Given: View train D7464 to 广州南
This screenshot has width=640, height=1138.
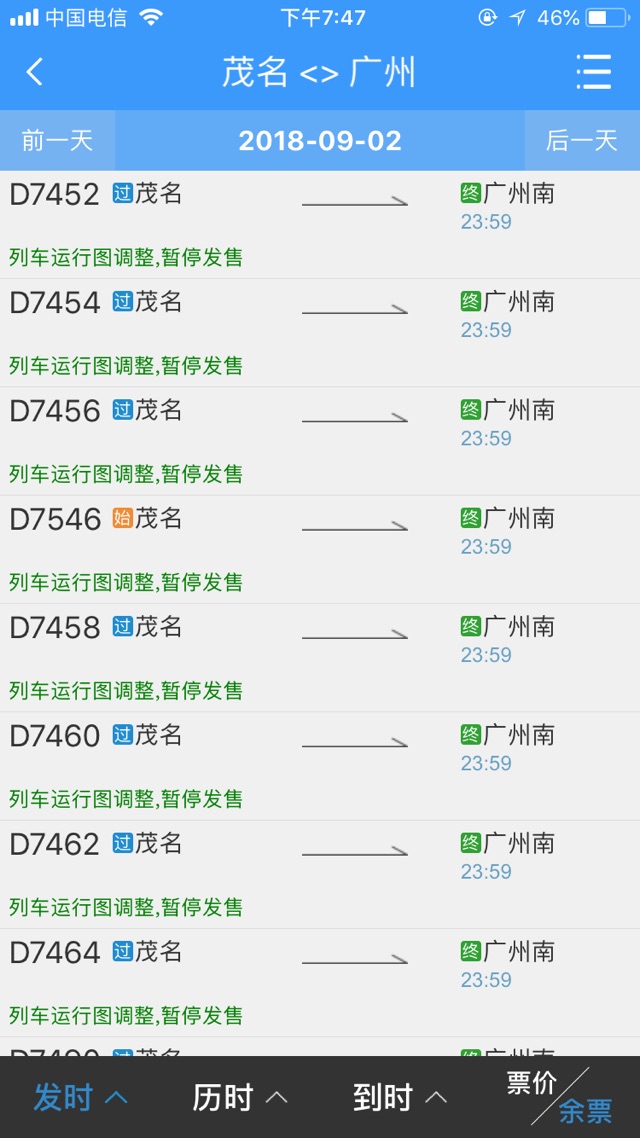Looking at the screenshot, I should tap(320, 982).
